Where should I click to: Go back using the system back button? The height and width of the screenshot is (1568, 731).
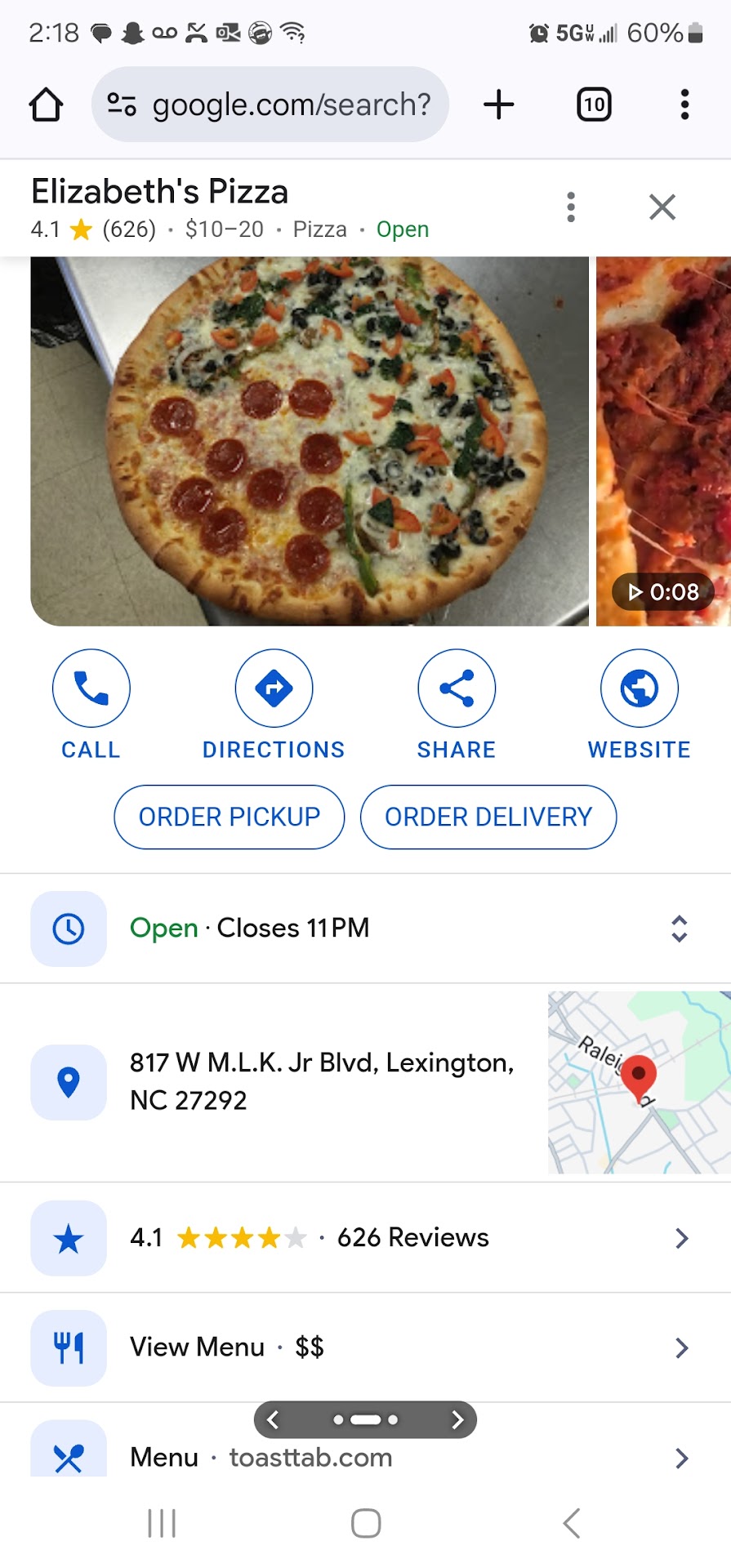click(572, 1523)
